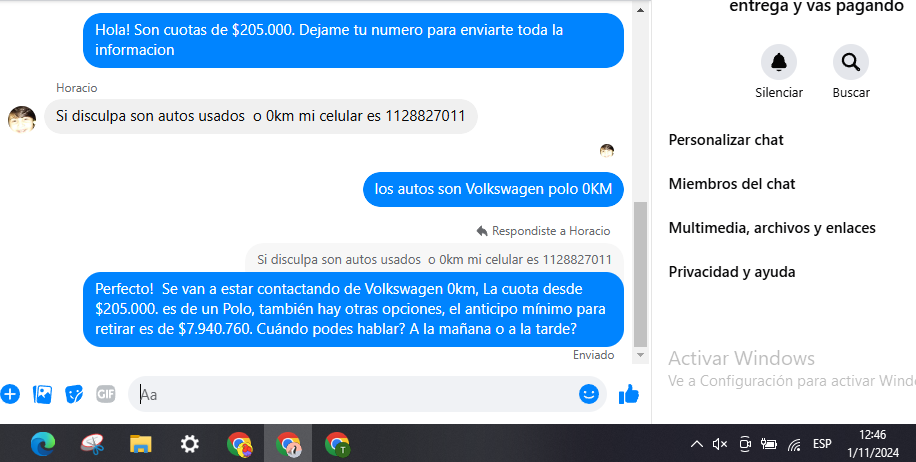Open Multimedia, archivos y enlaces section
Viewport: 916px width, 462px height.
click(771, 228)
